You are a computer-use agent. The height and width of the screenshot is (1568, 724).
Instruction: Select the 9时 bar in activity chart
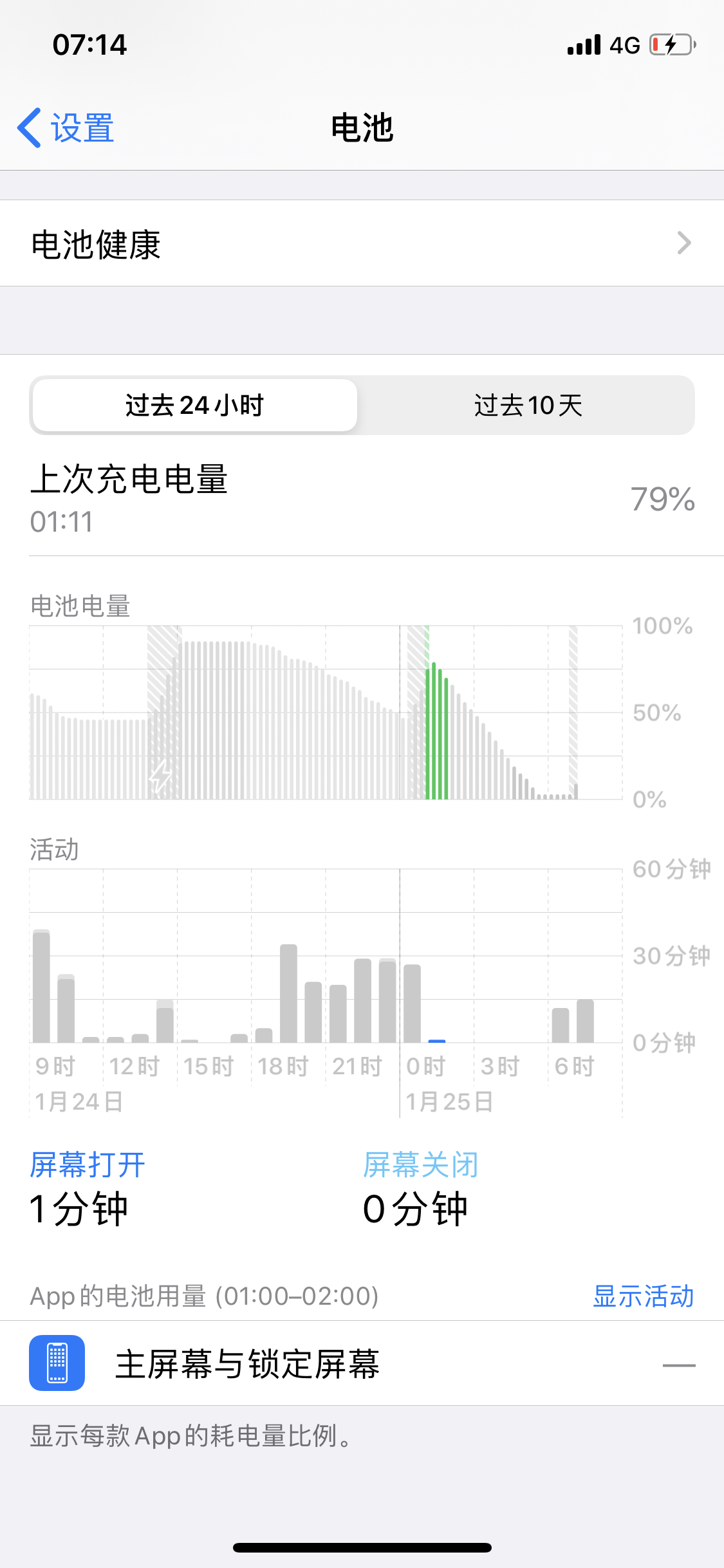pyautogui.click(x=41, y=987)
